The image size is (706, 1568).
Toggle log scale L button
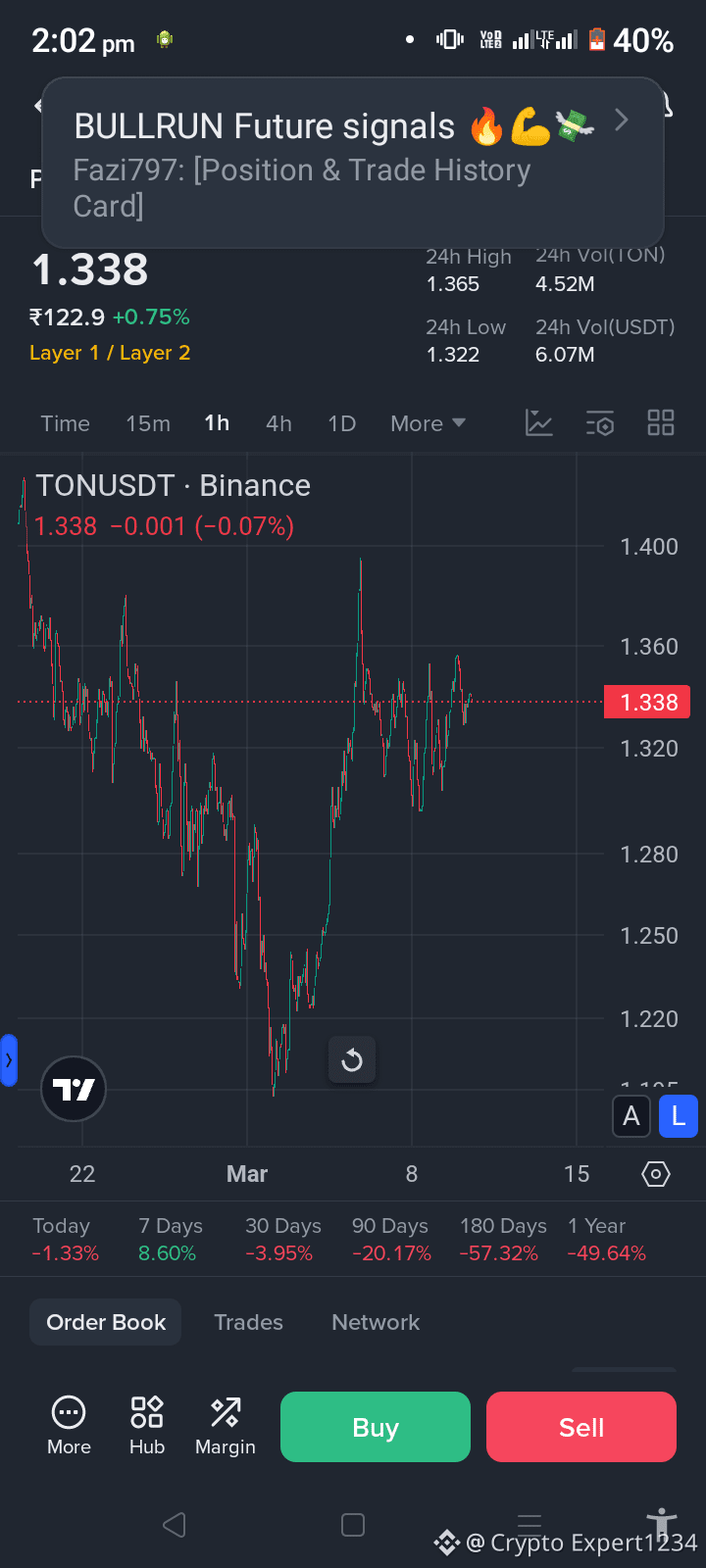coord(678,1116)
